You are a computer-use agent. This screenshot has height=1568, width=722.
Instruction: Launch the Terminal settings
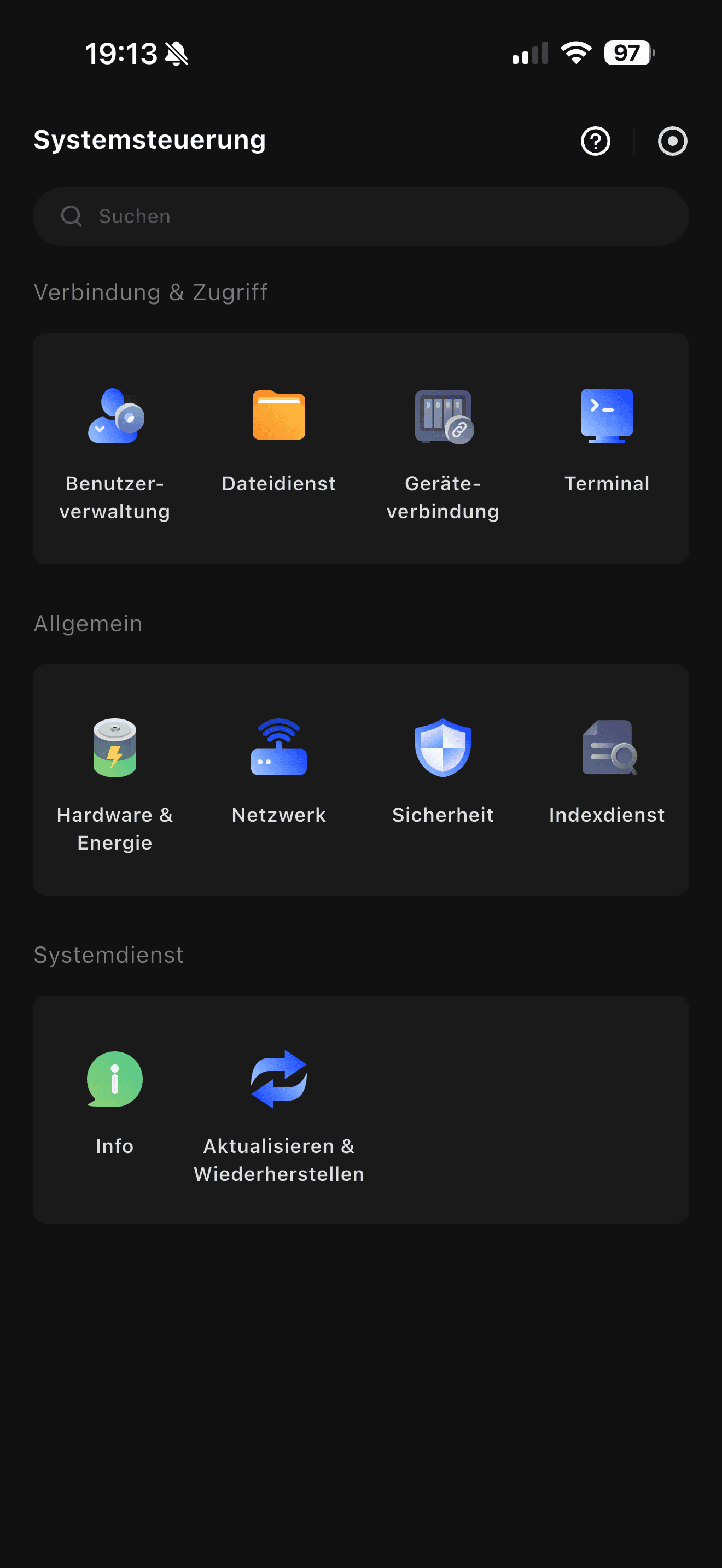[x=607, y=438]
